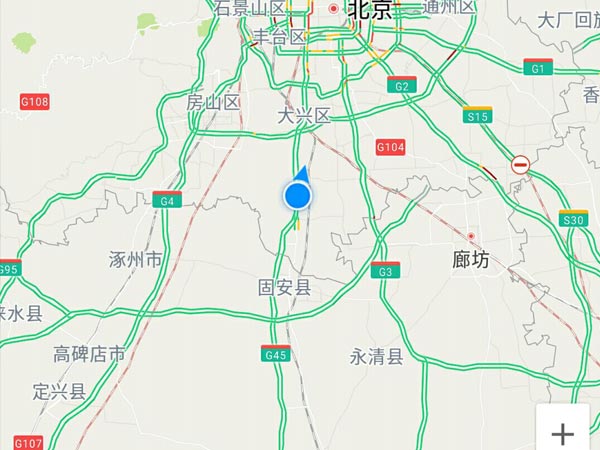
Task: Zoom in on the map with the plus button
Action: 563,433
